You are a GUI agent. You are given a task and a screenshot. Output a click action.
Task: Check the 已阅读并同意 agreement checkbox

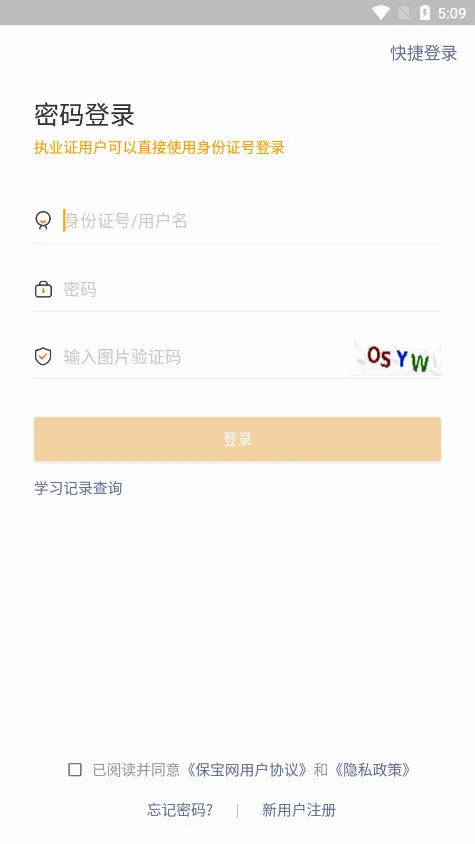pyautogui.click(x=75, y=770)
